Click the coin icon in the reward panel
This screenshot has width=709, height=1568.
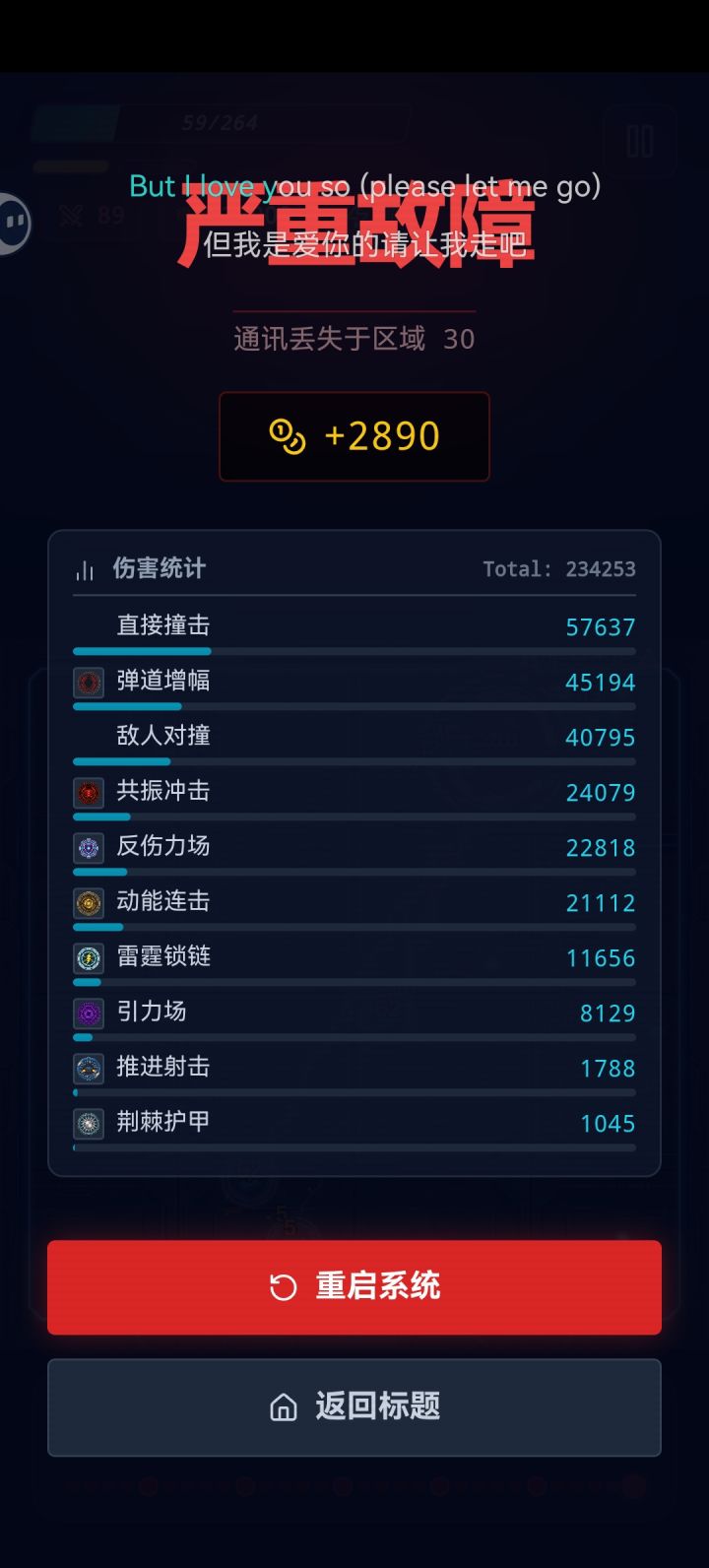290,436
